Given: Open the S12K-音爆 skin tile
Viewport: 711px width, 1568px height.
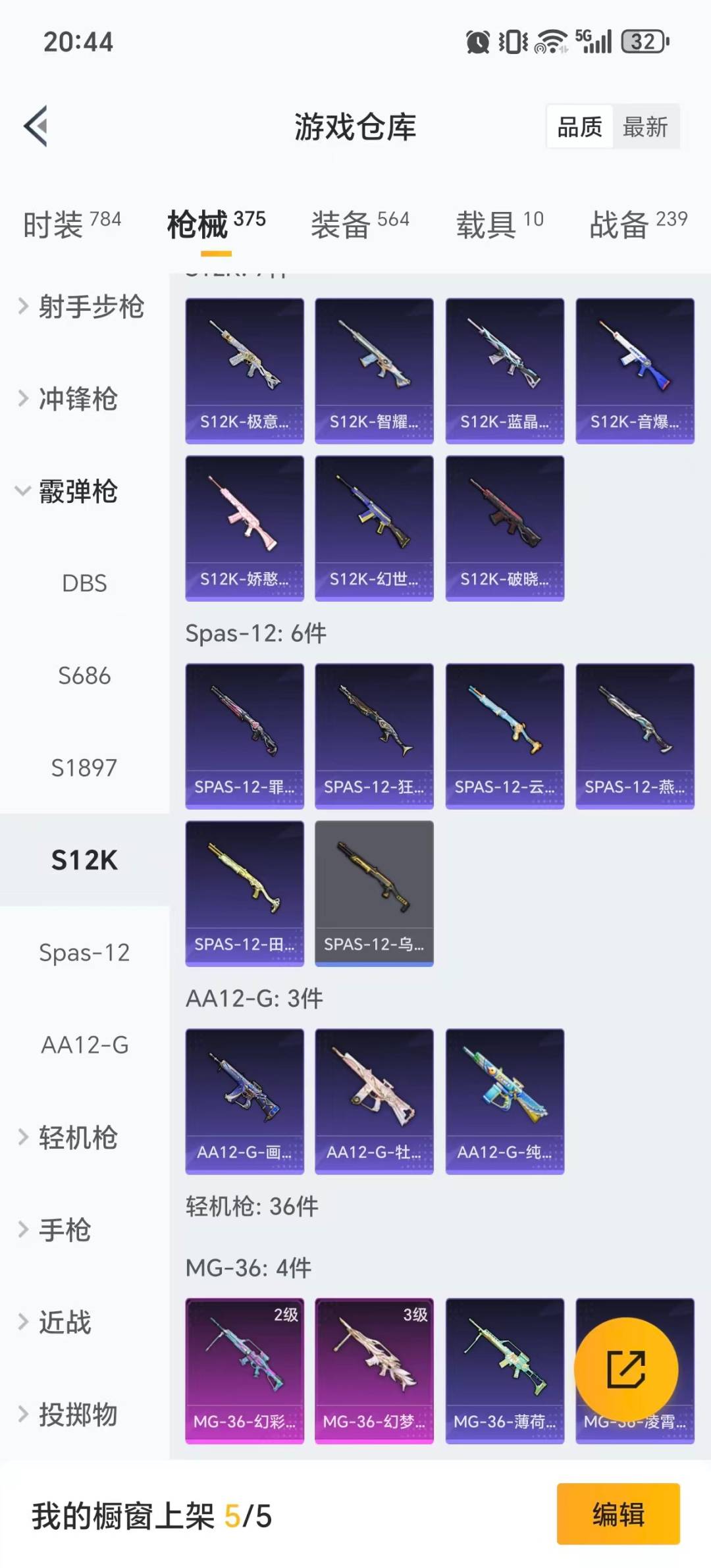Looking at the screenshot, I should (635, 371).
